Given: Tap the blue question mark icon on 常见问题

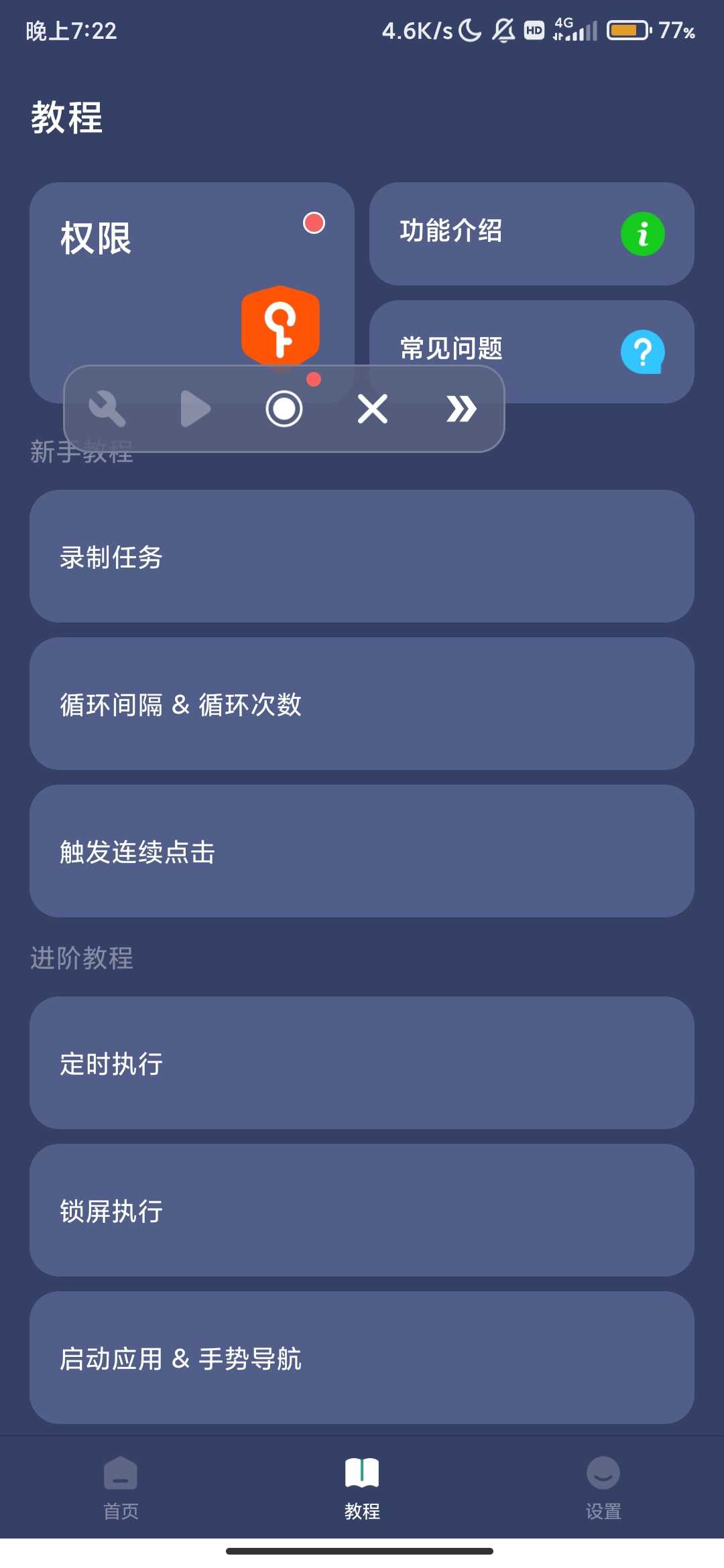Looking at the screenshot, I should point(642,351).
